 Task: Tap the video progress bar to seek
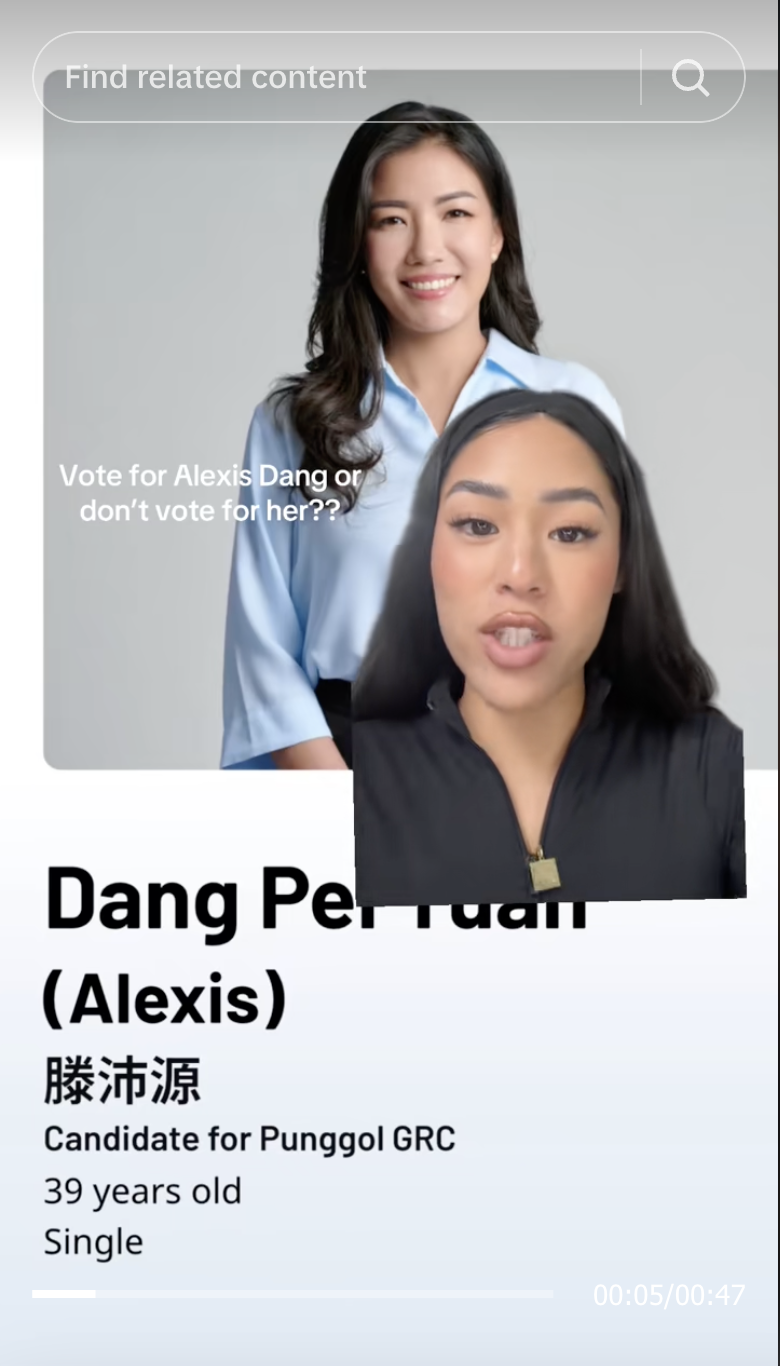pos(292,1294)
